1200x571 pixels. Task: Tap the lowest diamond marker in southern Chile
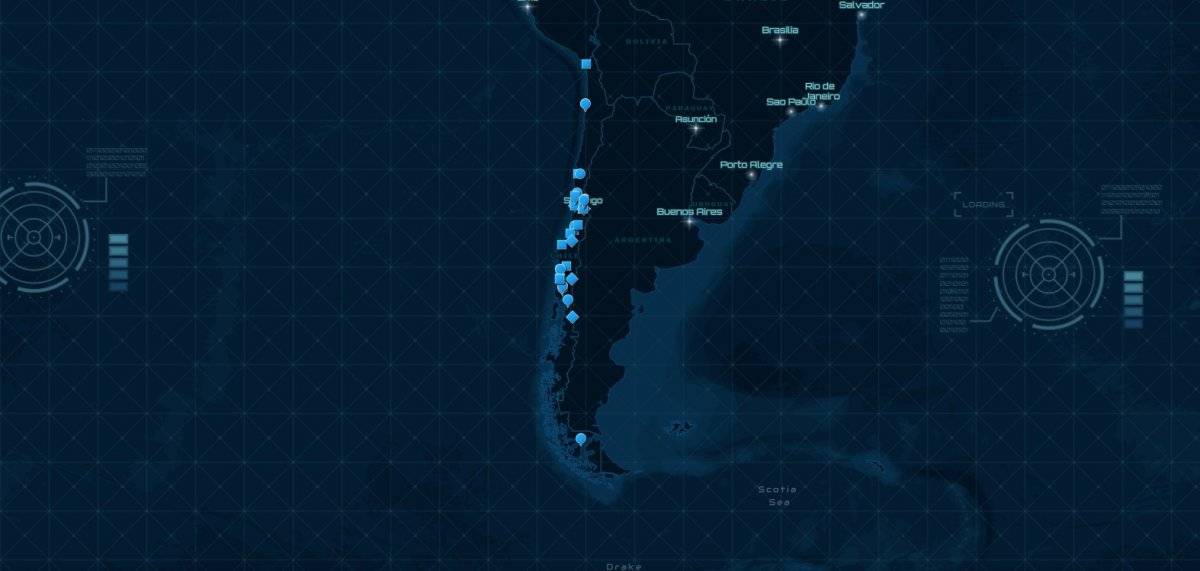(572, 317)
